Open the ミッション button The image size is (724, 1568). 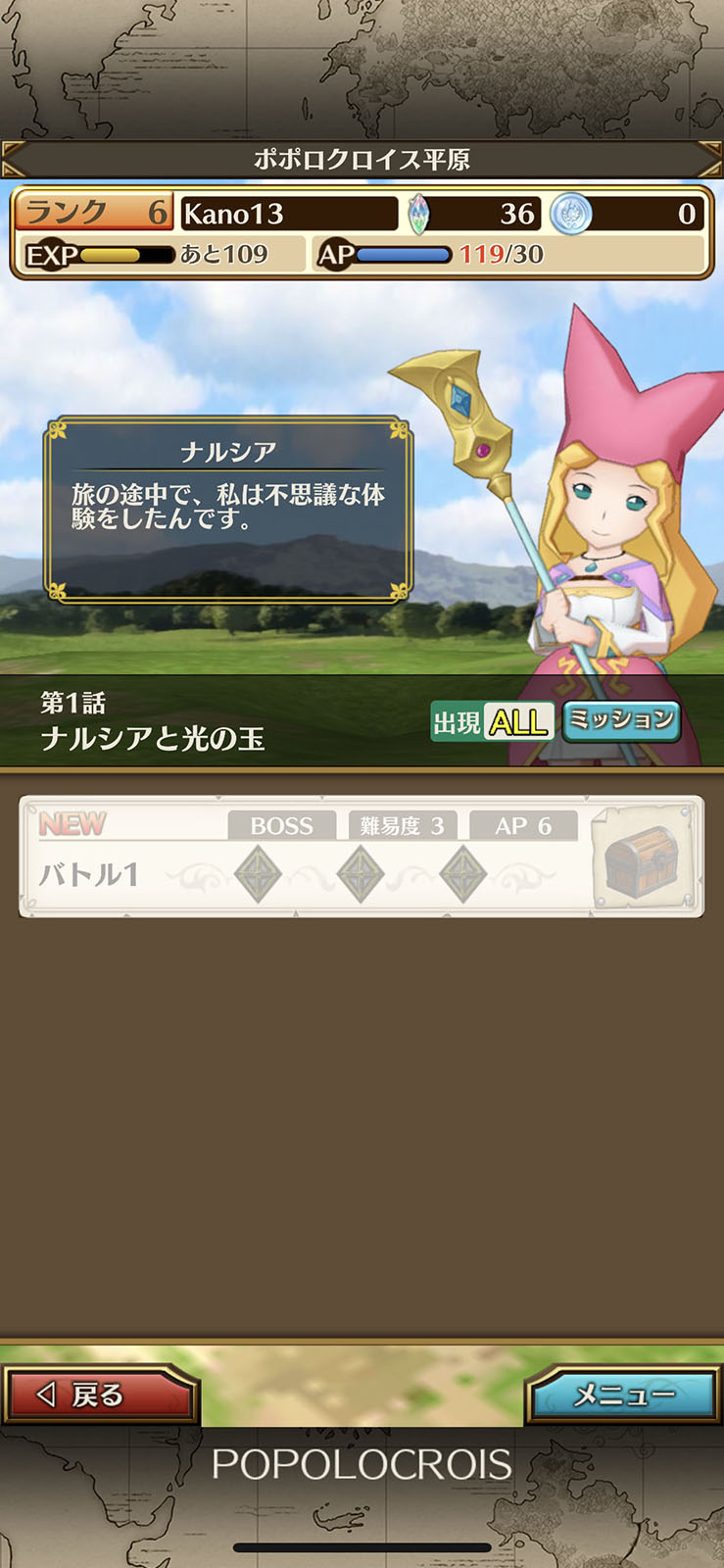[621, 720]
